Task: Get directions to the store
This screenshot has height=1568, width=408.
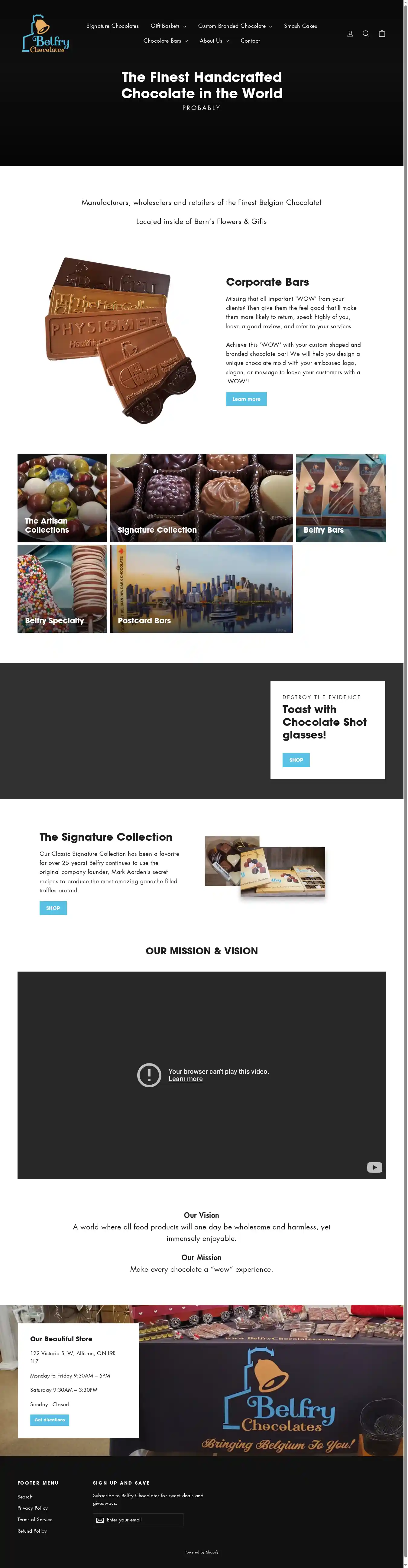Action: pos(49,1420)
